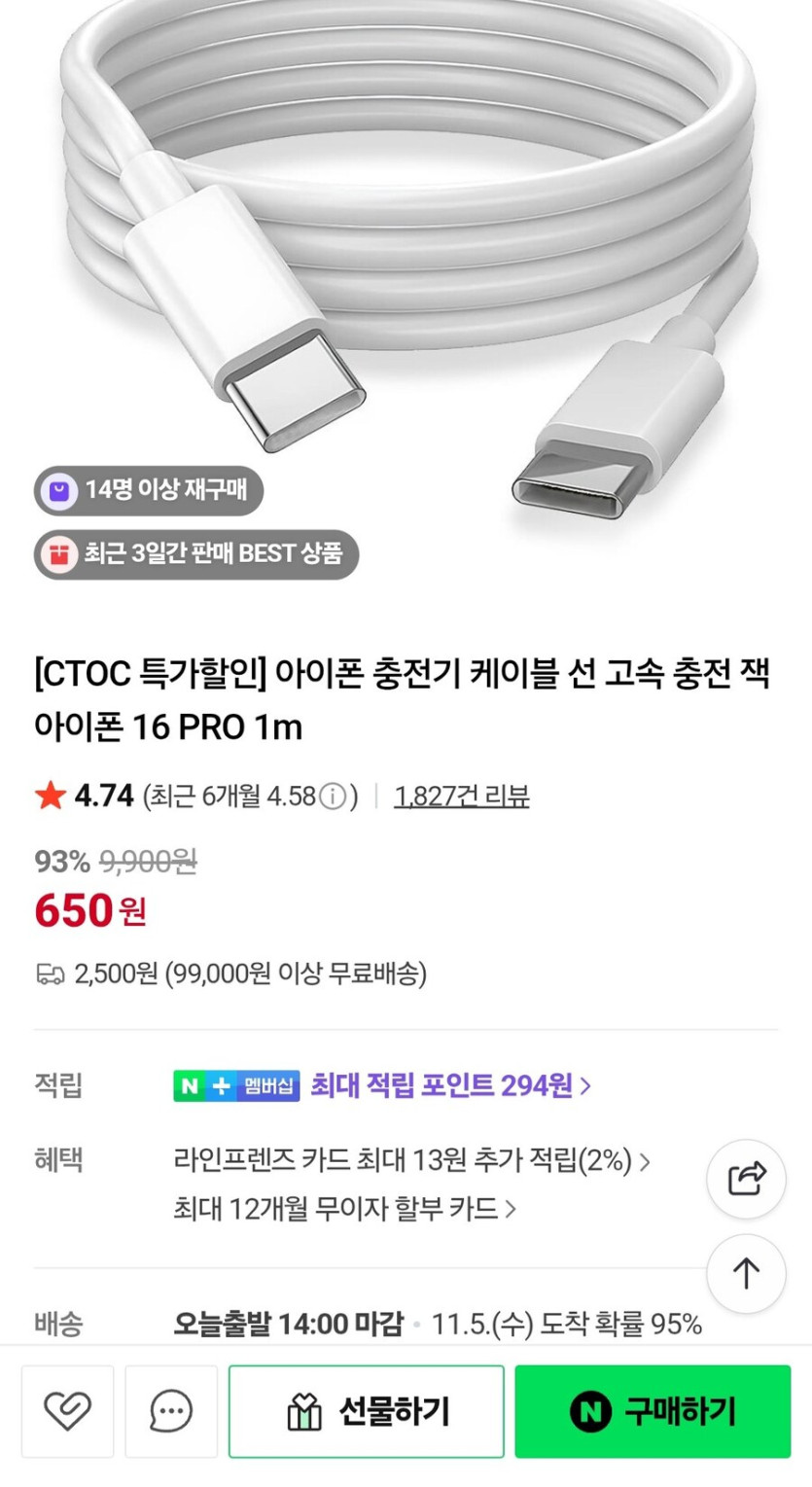Image resolution: width=812 pixels, height=1487 pixels.
Task: Open the share icon on the right side
Action: point(746,1177)
